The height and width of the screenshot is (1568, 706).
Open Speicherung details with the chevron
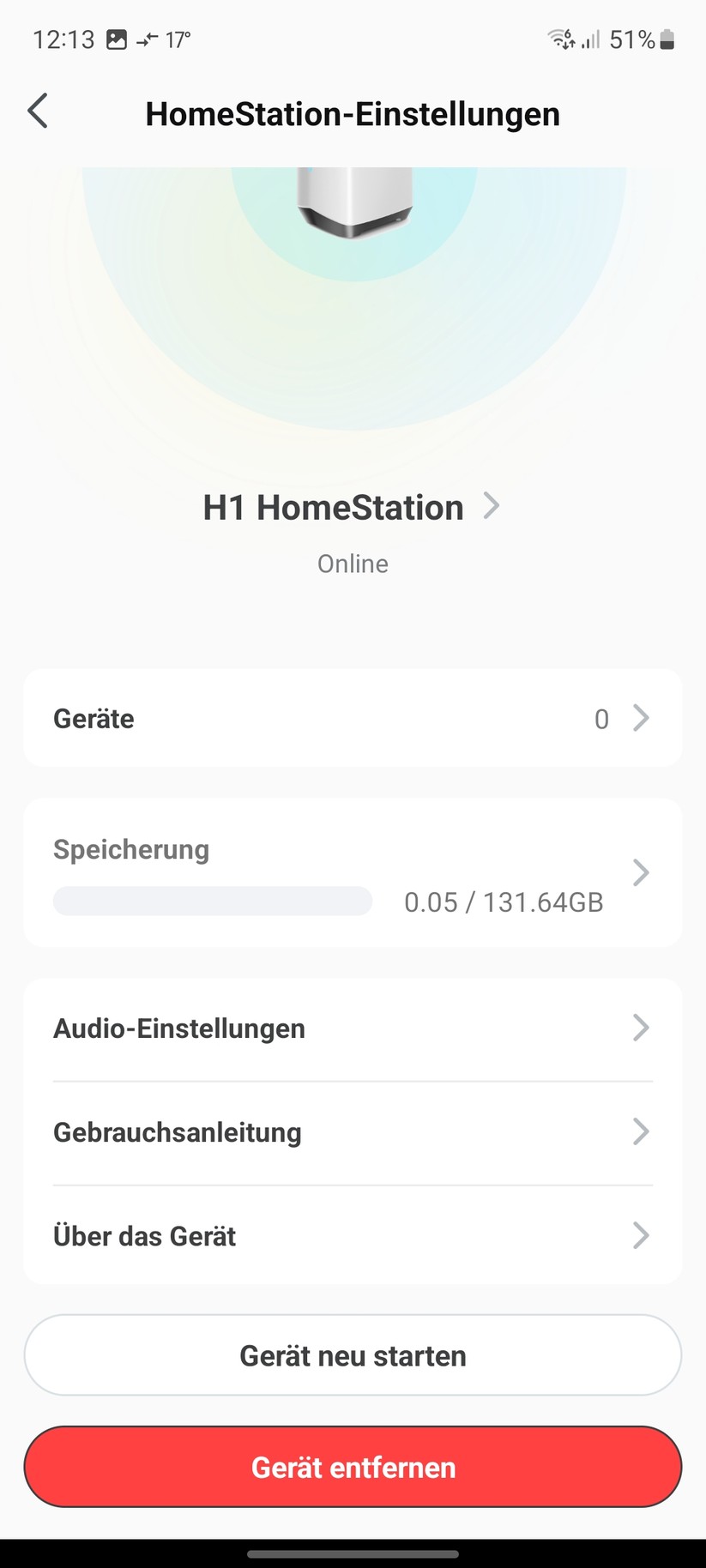pos(642,872)
